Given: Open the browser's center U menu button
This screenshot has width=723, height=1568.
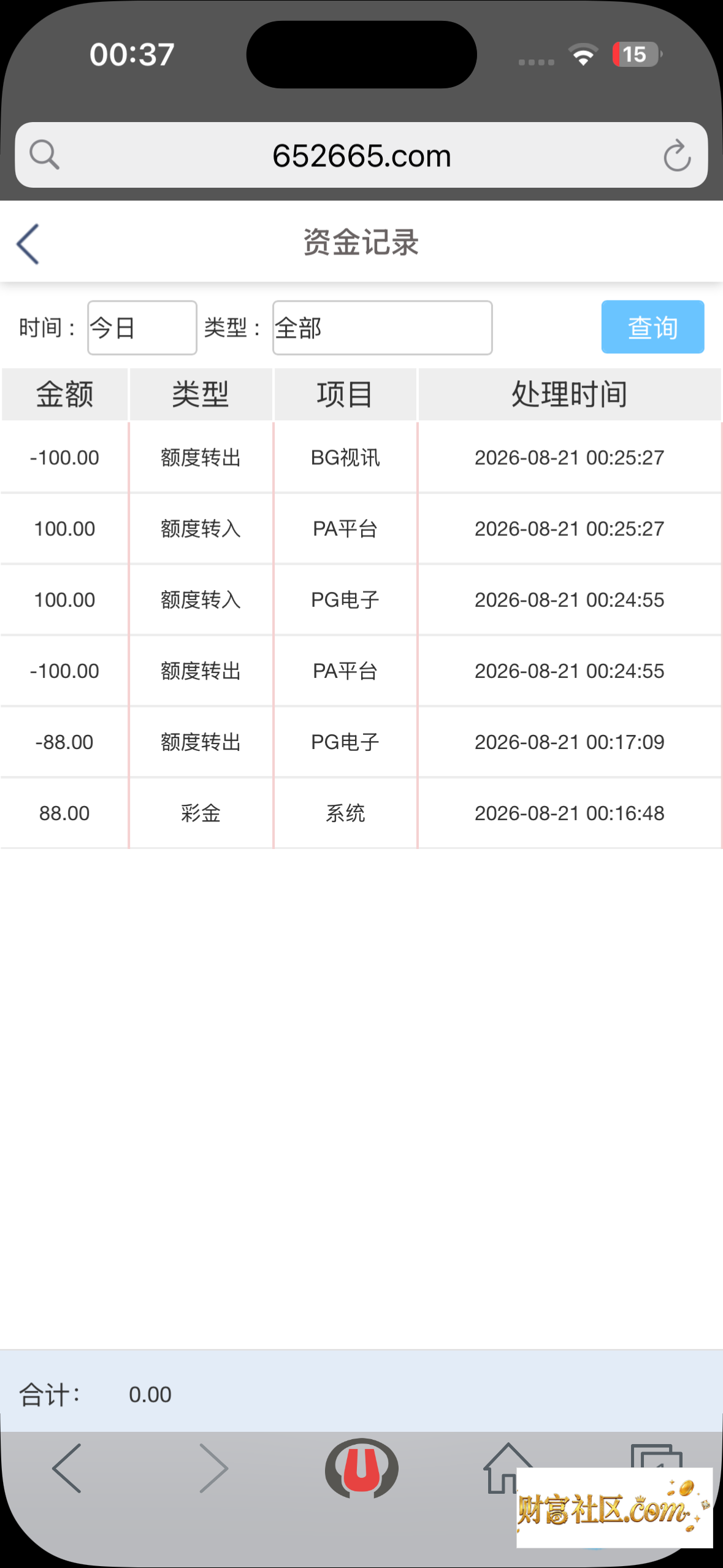Looking at the screenshot, I should click(x=361, y=1468).
